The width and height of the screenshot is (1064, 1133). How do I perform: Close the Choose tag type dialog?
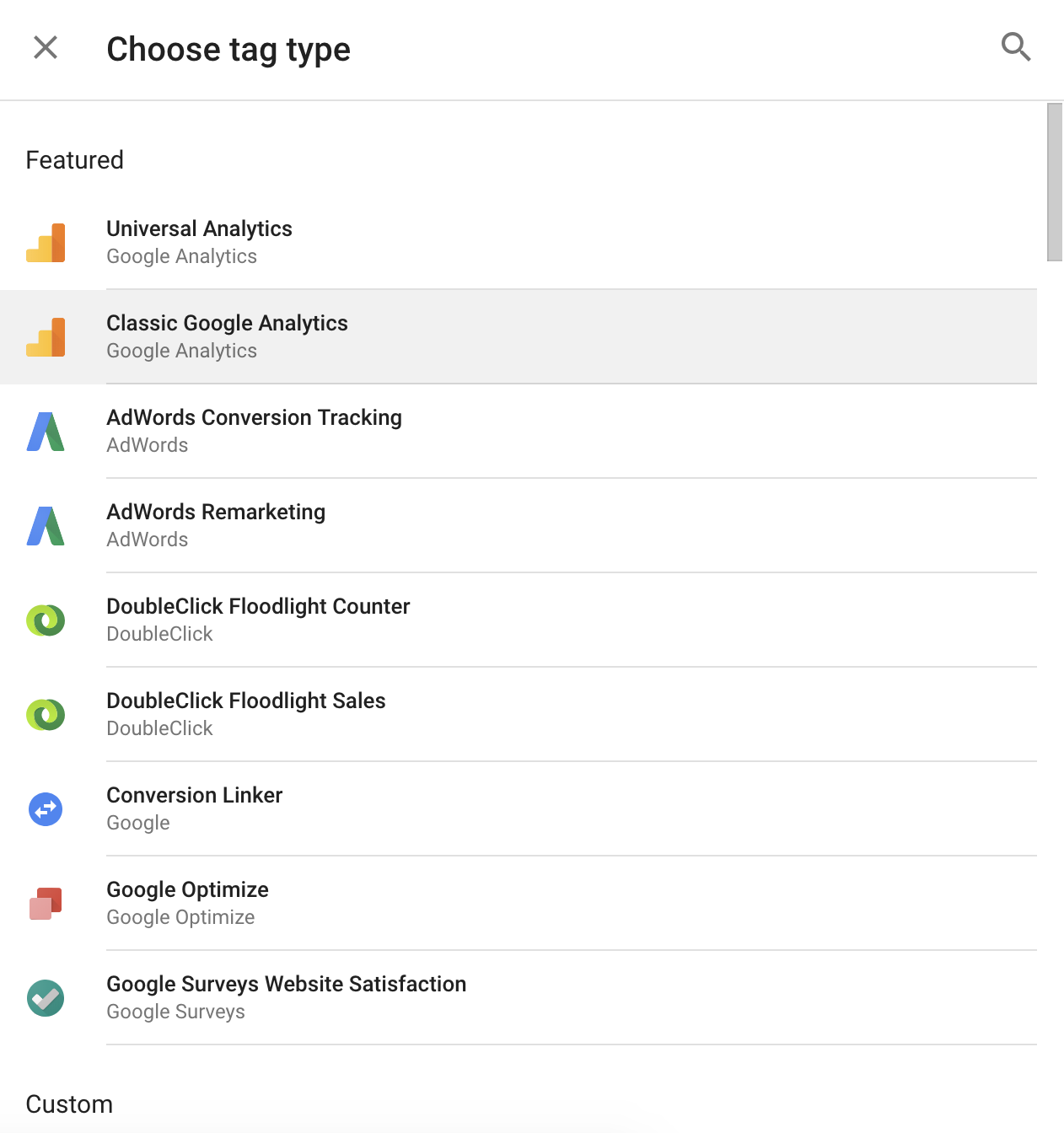tap(45, 48)
